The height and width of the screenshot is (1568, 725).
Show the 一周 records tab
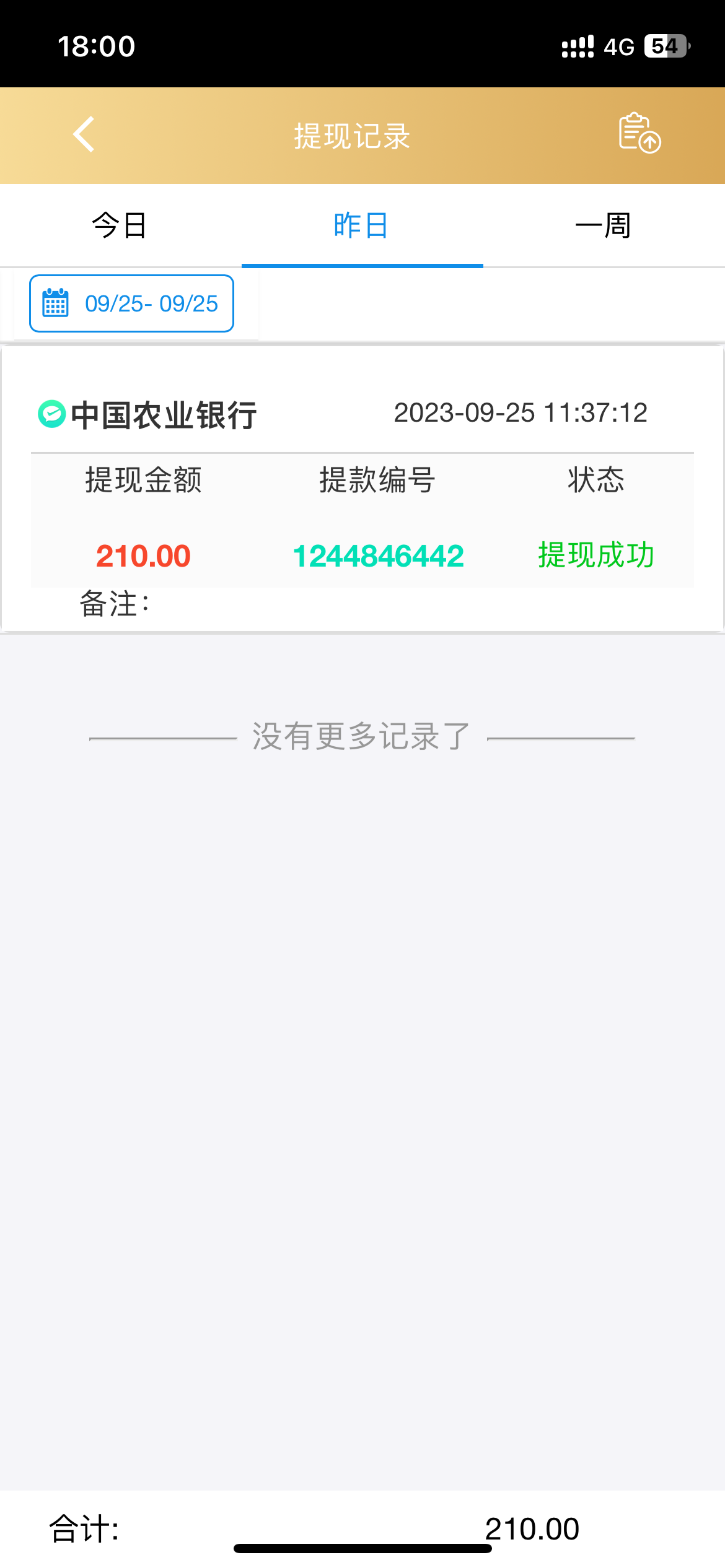[603, 225]
